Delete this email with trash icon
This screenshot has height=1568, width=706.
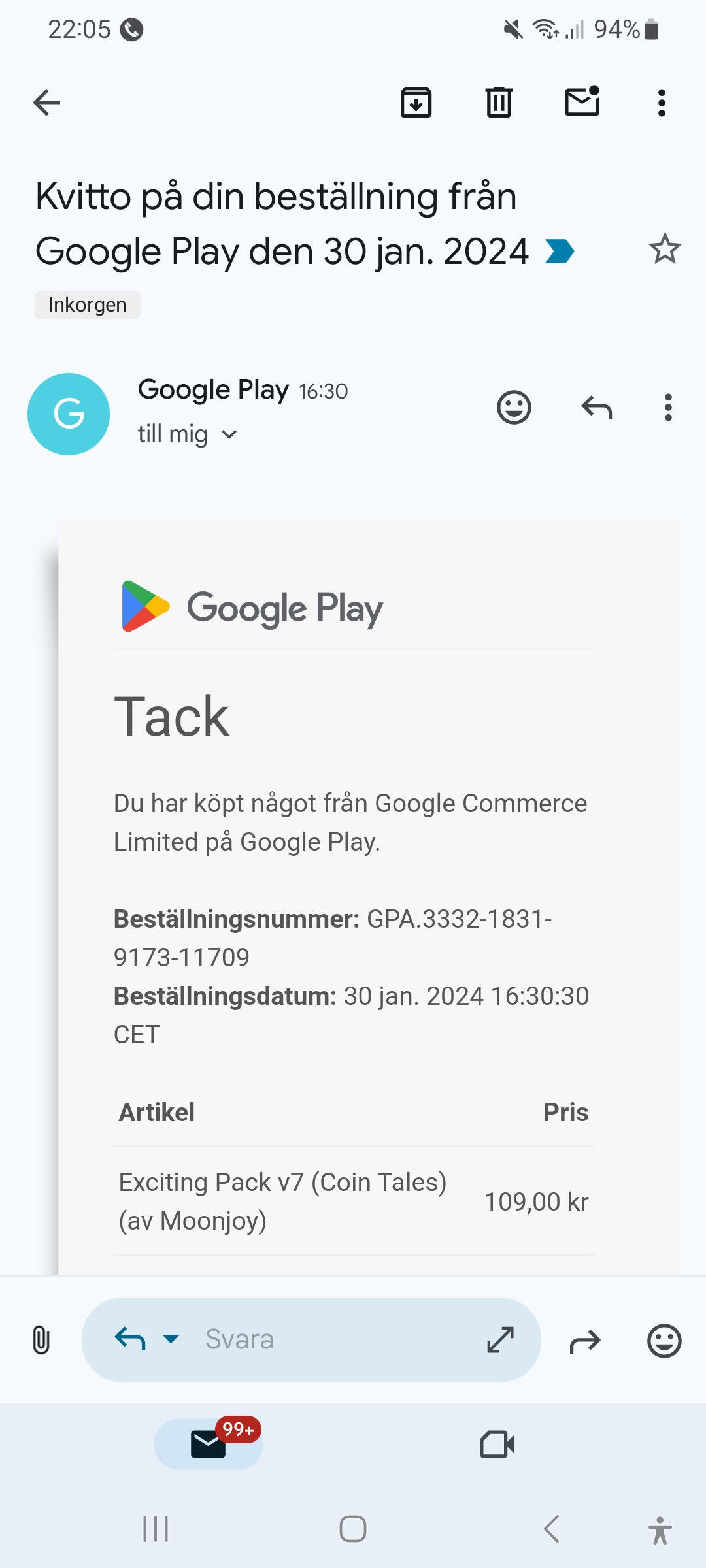click(x=499, y=103)
